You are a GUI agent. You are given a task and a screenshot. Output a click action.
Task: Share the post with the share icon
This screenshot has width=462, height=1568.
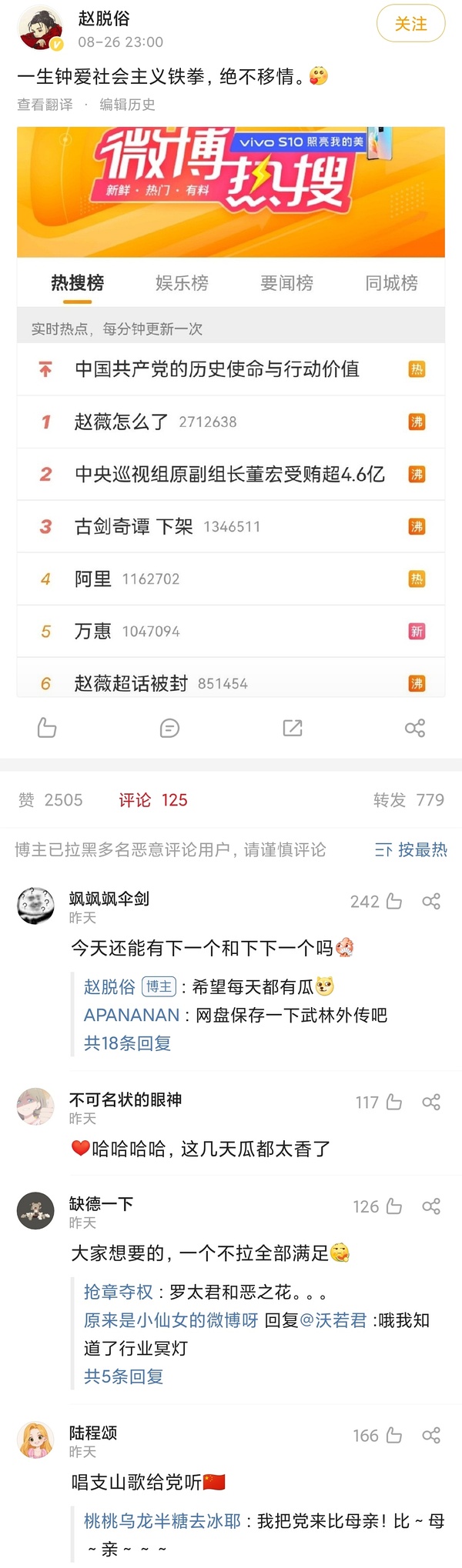[x=415, y=728]
